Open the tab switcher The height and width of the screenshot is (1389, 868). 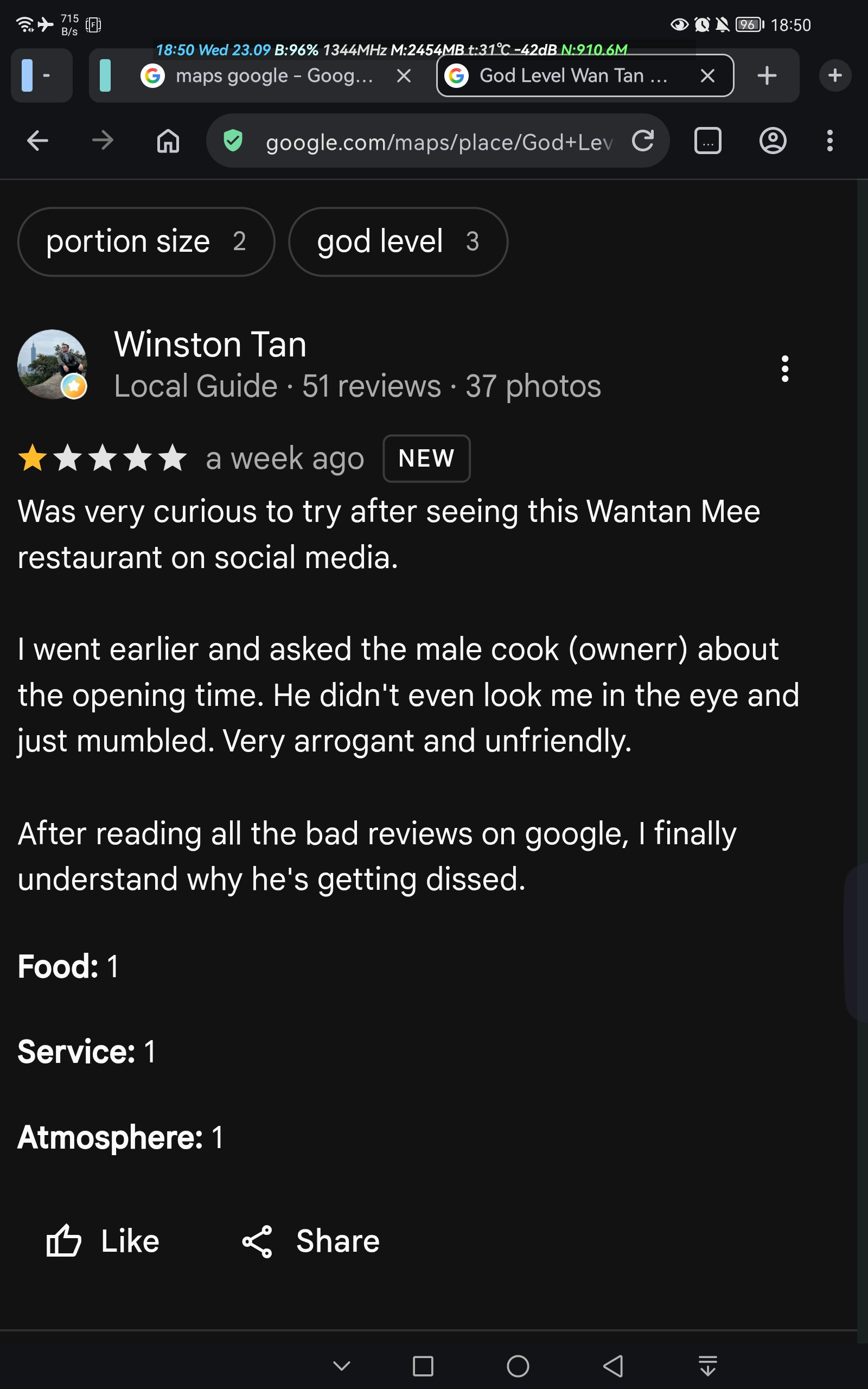click(x=708, y=141)
